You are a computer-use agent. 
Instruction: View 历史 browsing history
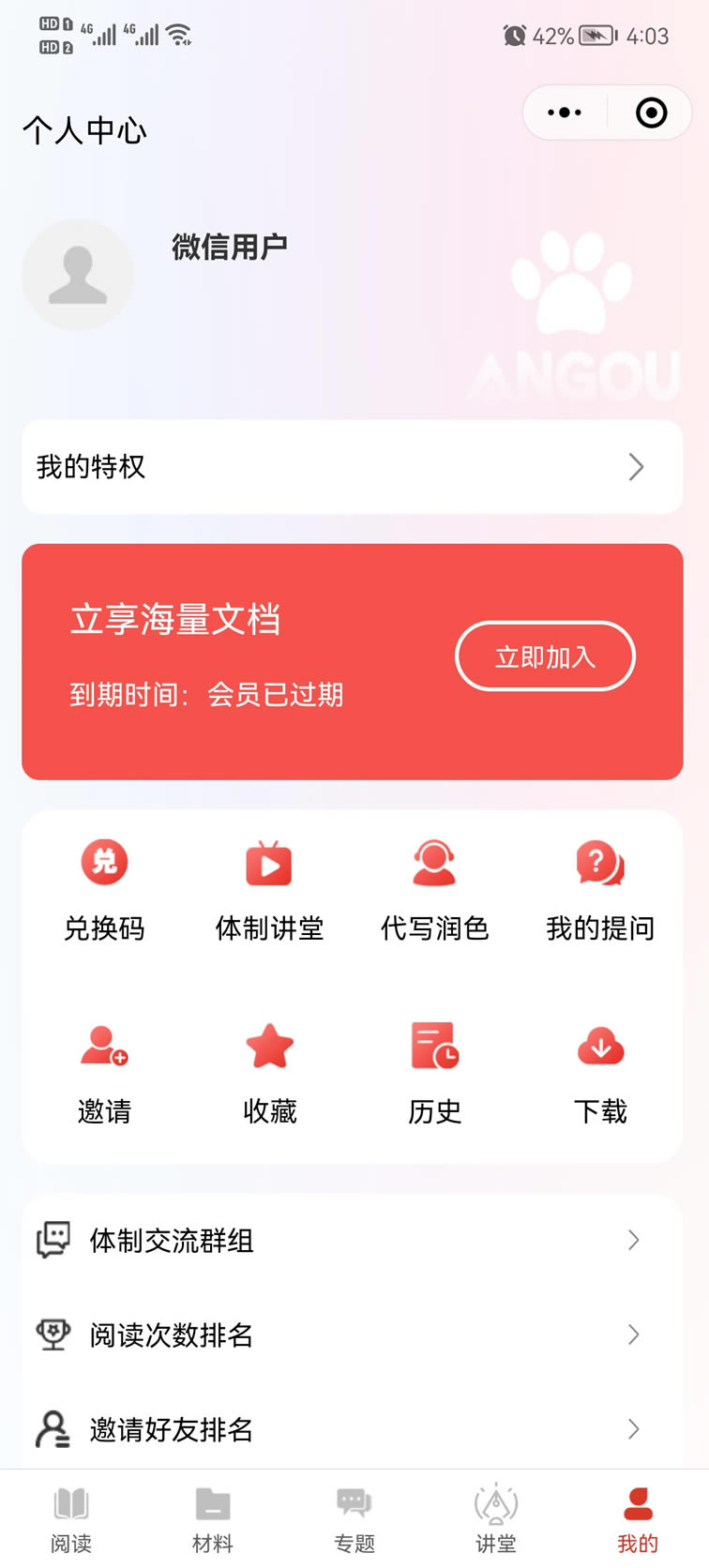[434, 1074]
